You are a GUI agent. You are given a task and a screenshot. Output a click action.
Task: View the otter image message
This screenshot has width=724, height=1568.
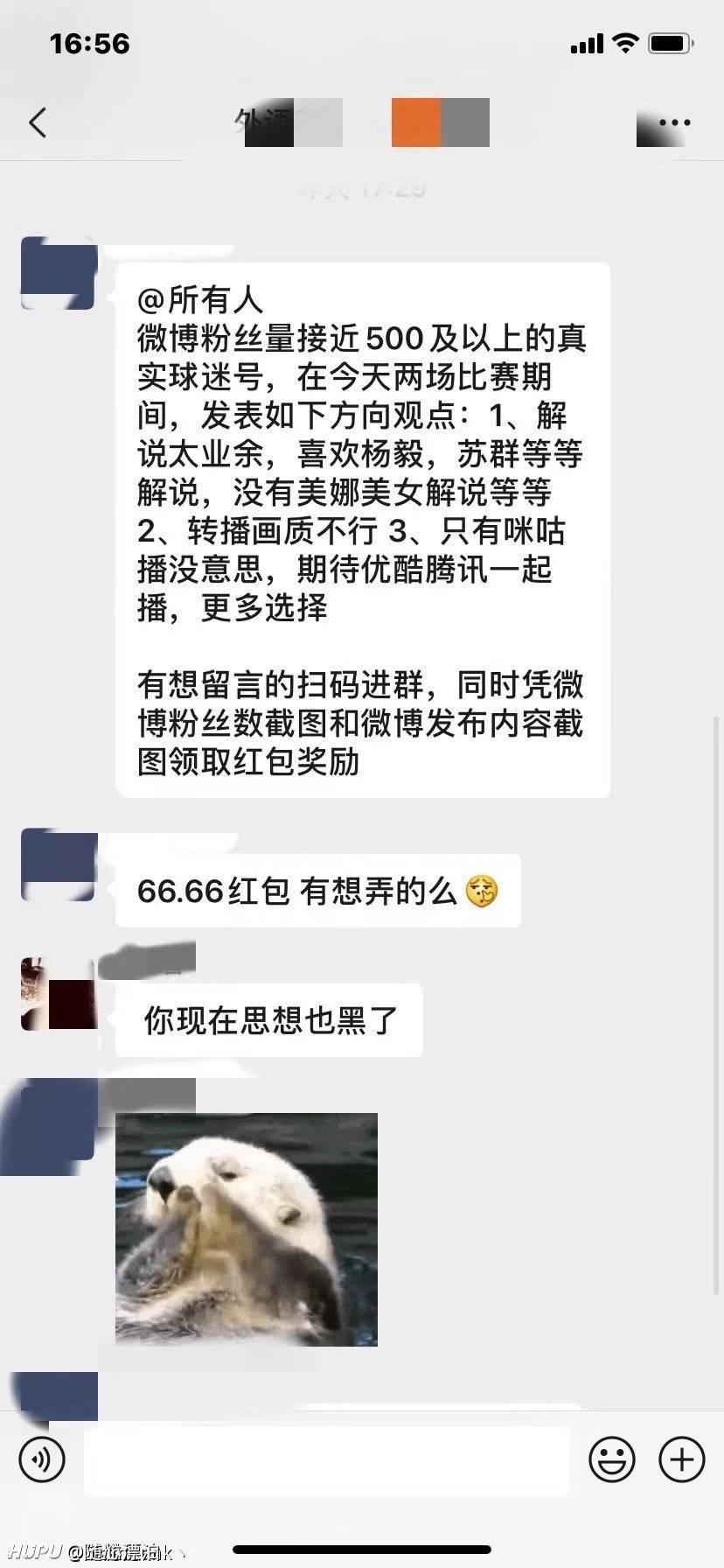click(247, 1228)
